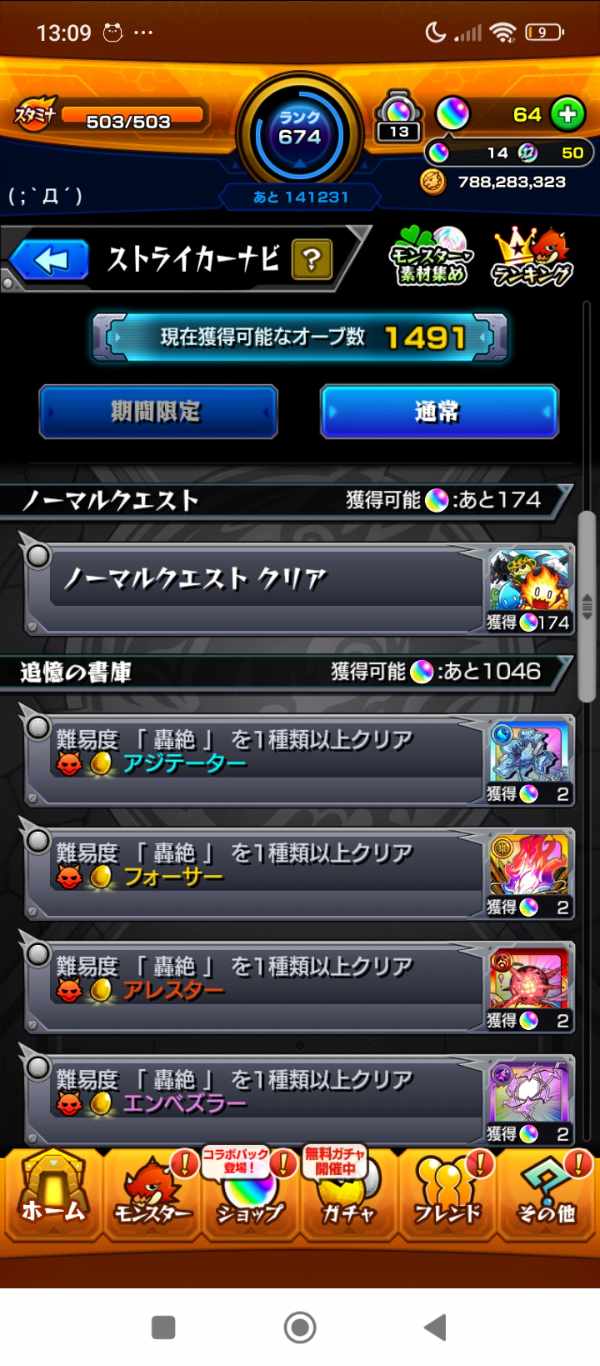The width and height of the screenshot is (600, 1366).
Task: Tap the system back button
Action: click(x=434, y=1327)
